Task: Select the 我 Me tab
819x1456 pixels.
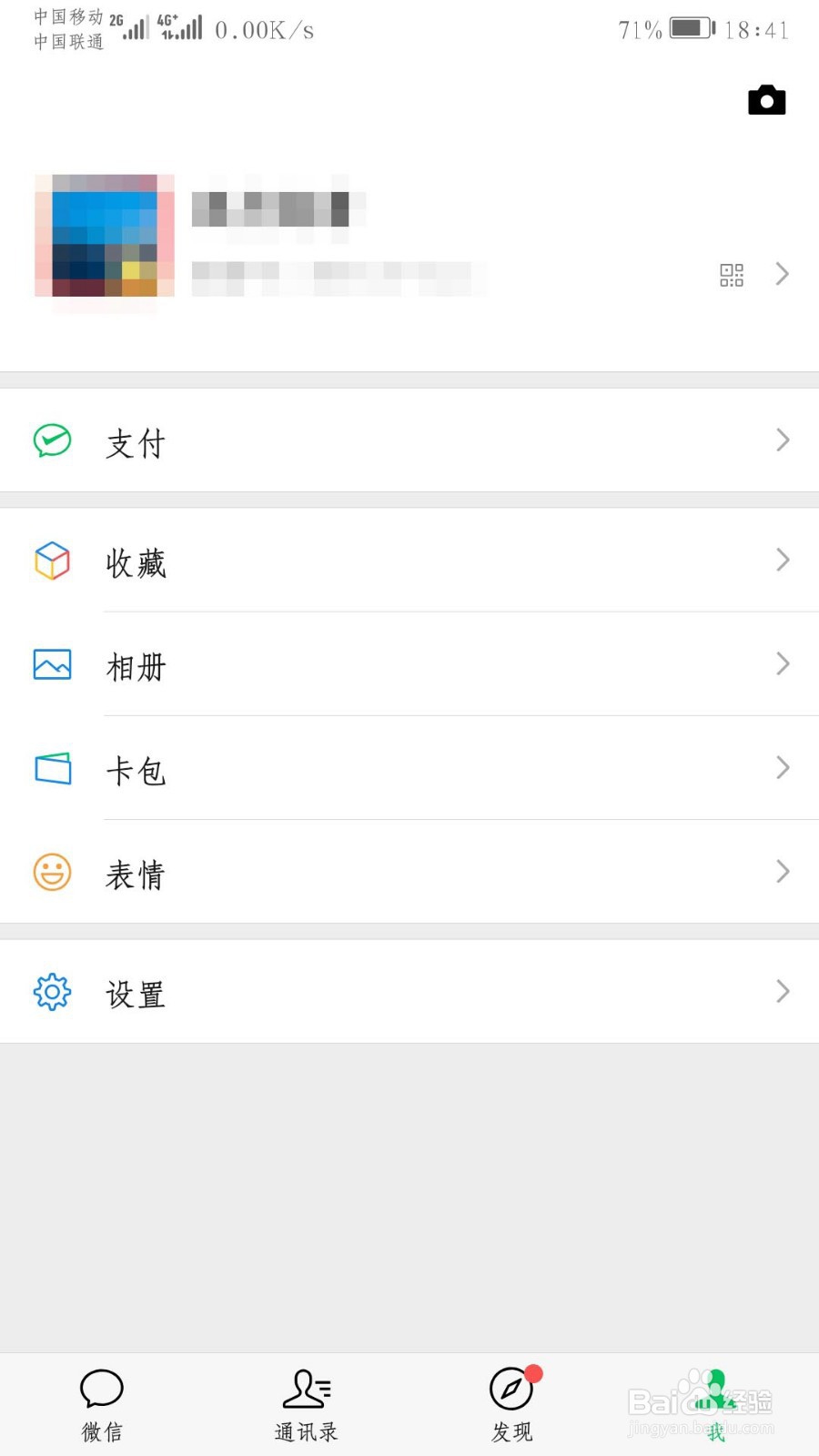Action: 715,1404
